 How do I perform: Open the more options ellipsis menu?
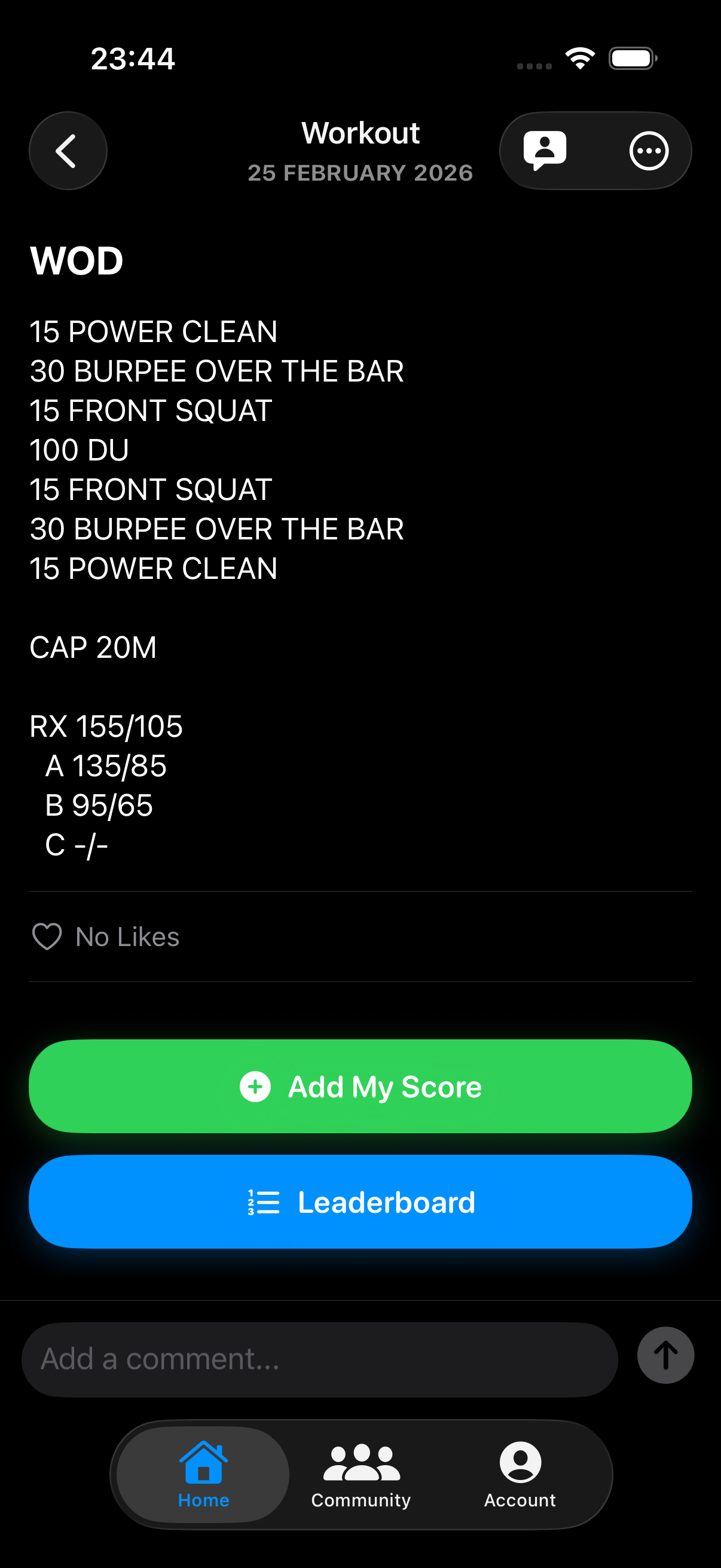point(649,150)
